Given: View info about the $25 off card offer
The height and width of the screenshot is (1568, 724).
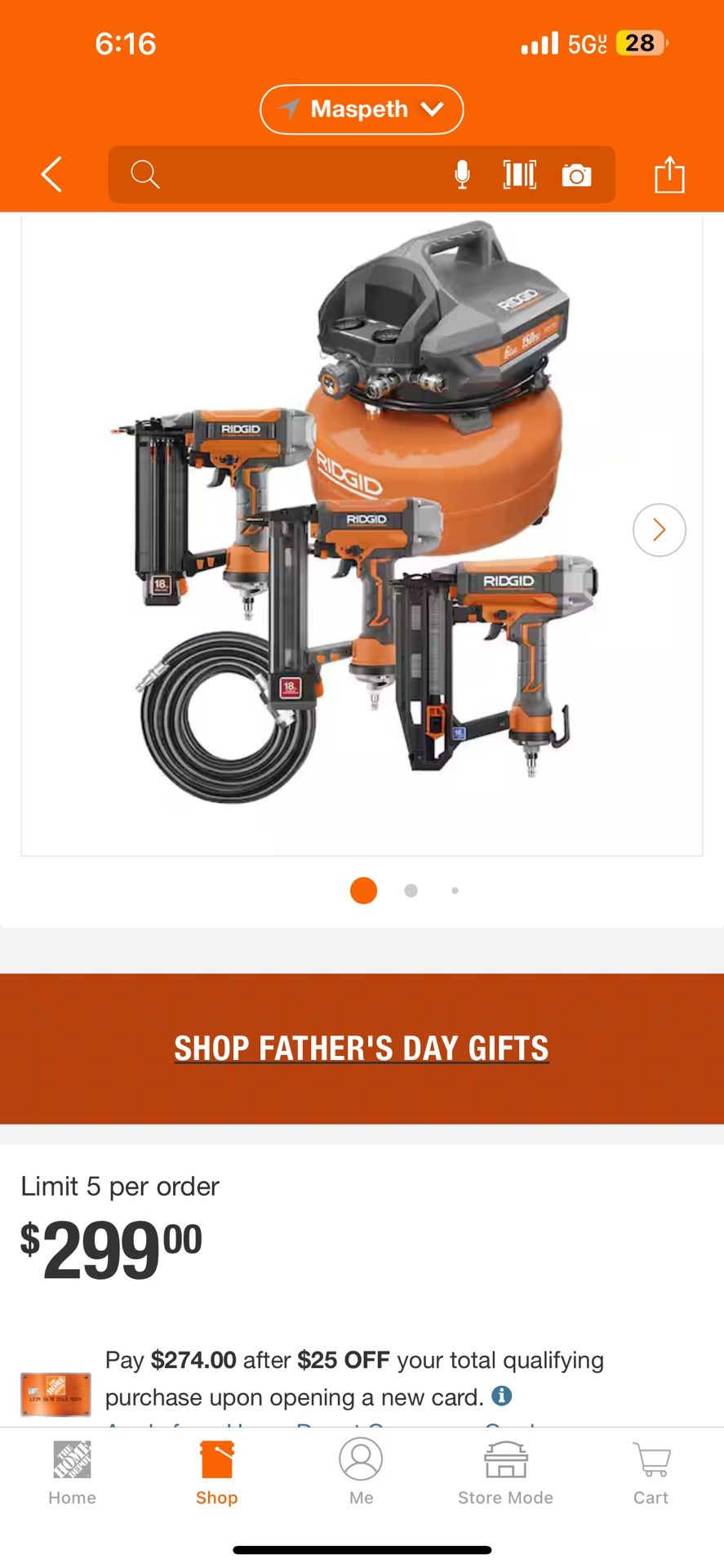Looking at the screenshot, I should pyautogui.click(x=502, y=1396).
